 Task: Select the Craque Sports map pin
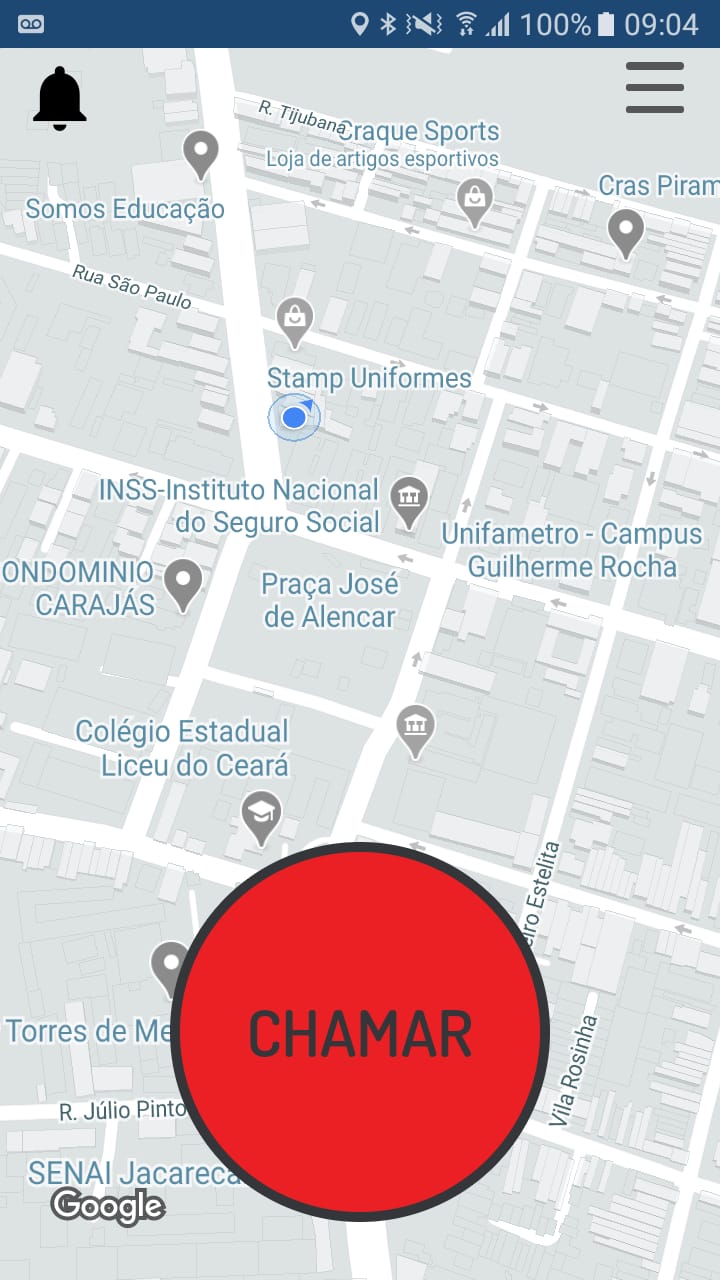coord(475,199)
